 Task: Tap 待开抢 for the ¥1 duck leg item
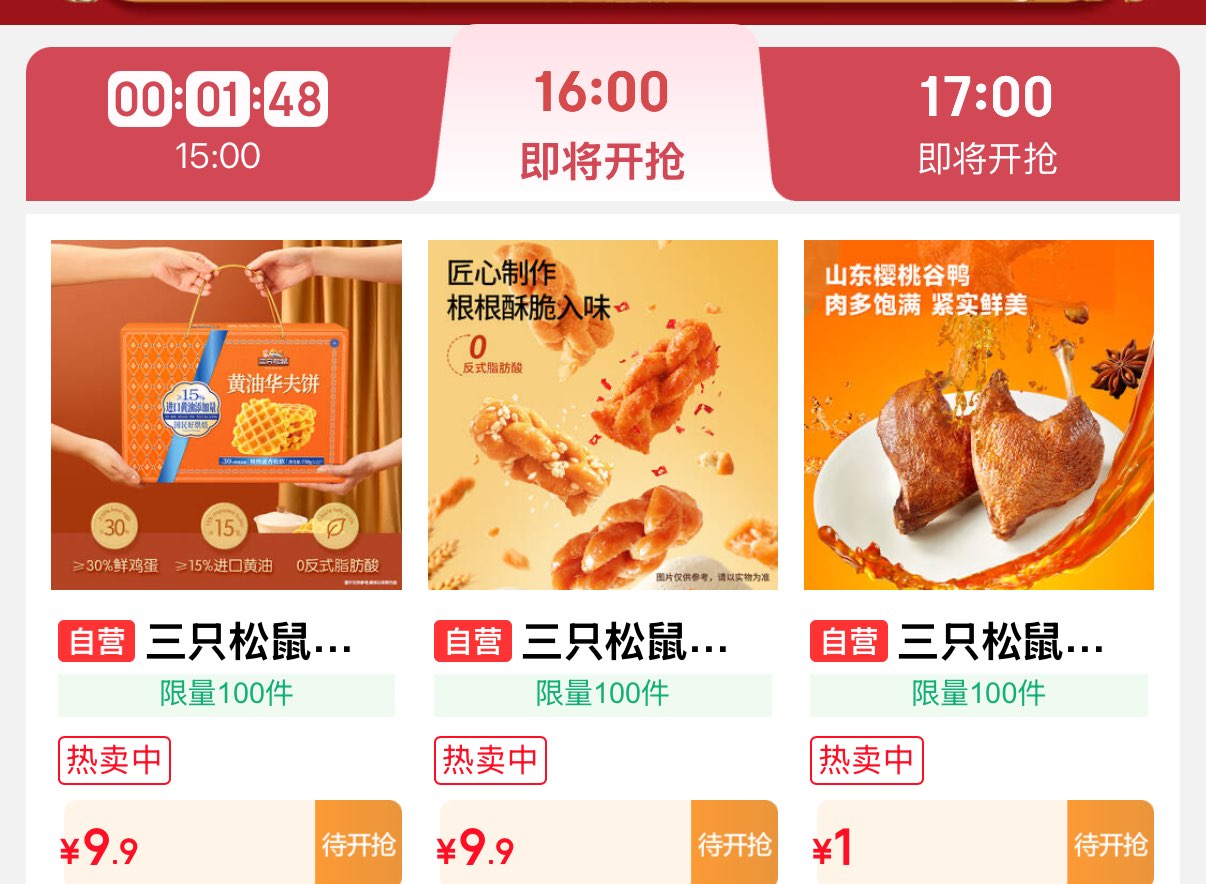(x=1110, y=843)
